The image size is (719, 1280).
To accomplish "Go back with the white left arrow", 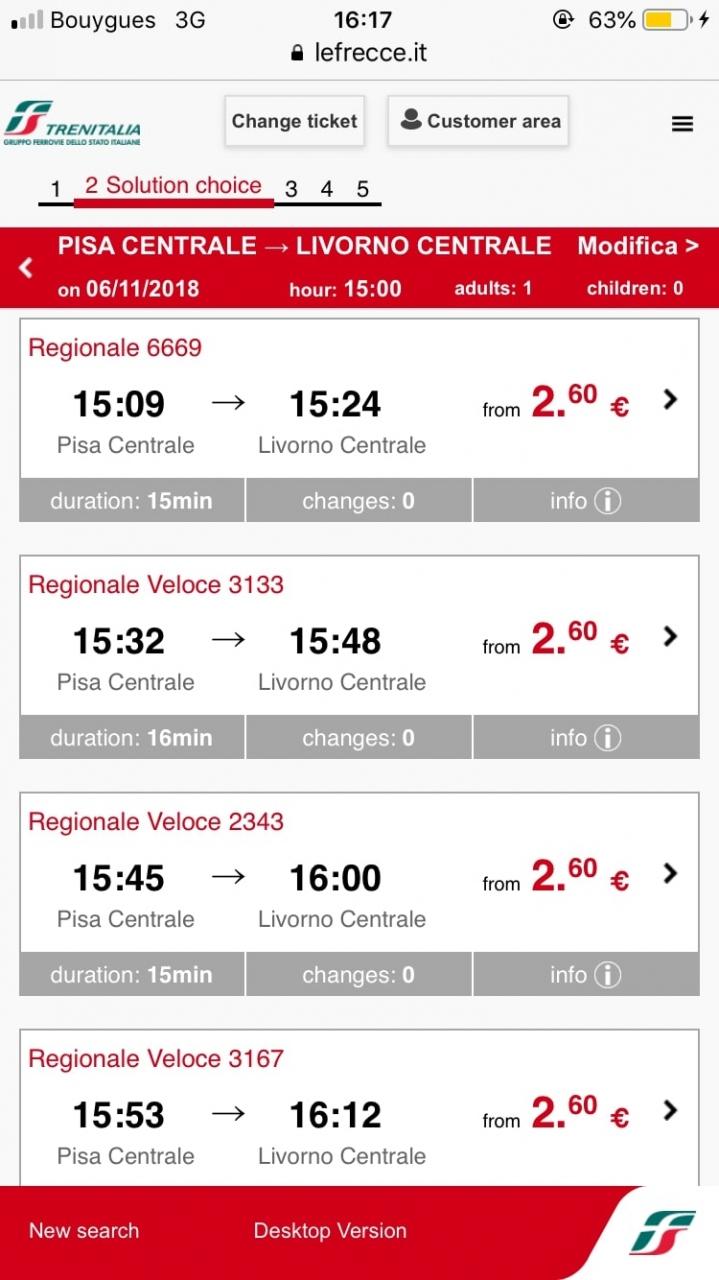I will [27, 267].
